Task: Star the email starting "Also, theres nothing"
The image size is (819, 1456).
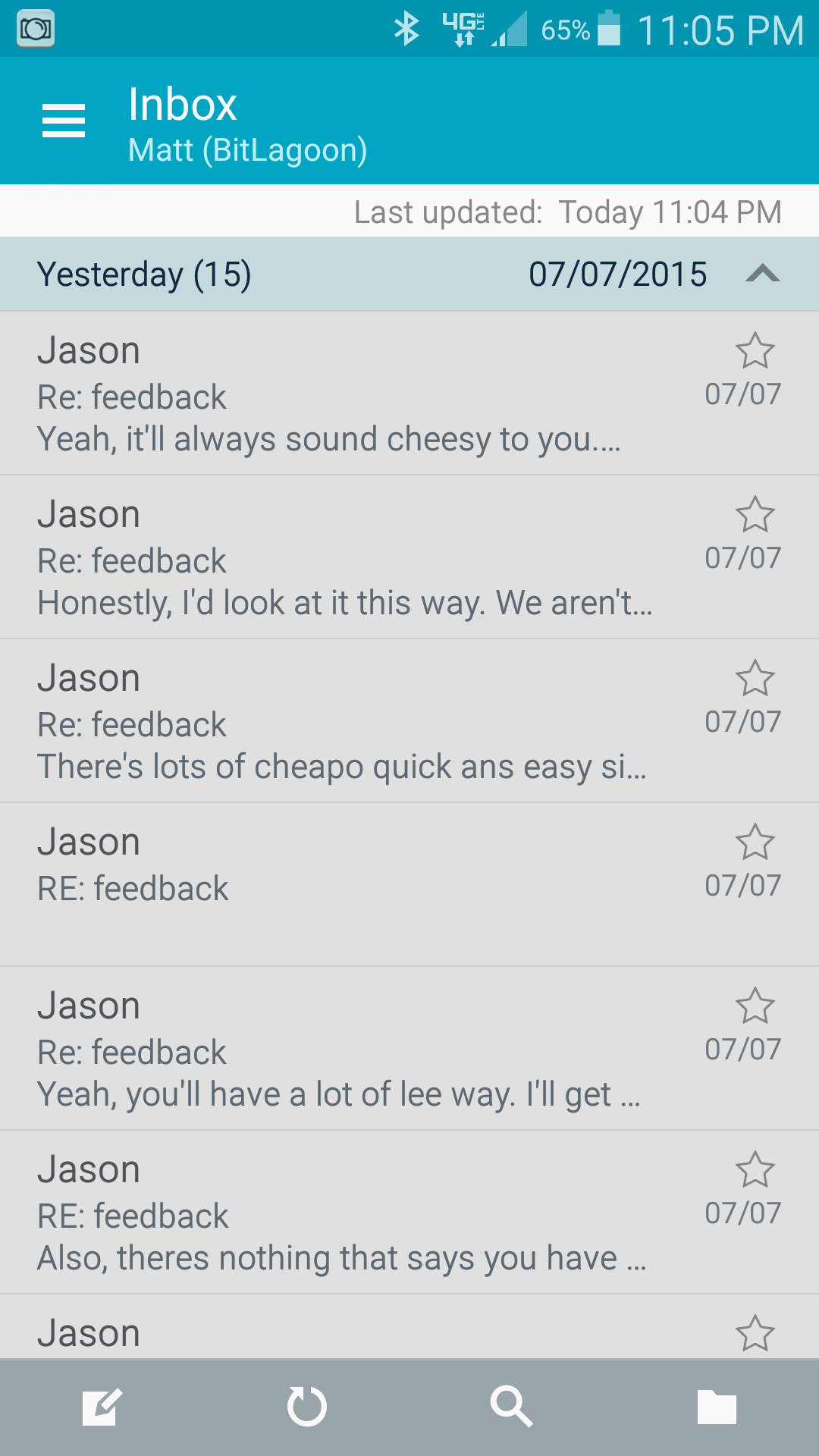Action: (755, 1170)
